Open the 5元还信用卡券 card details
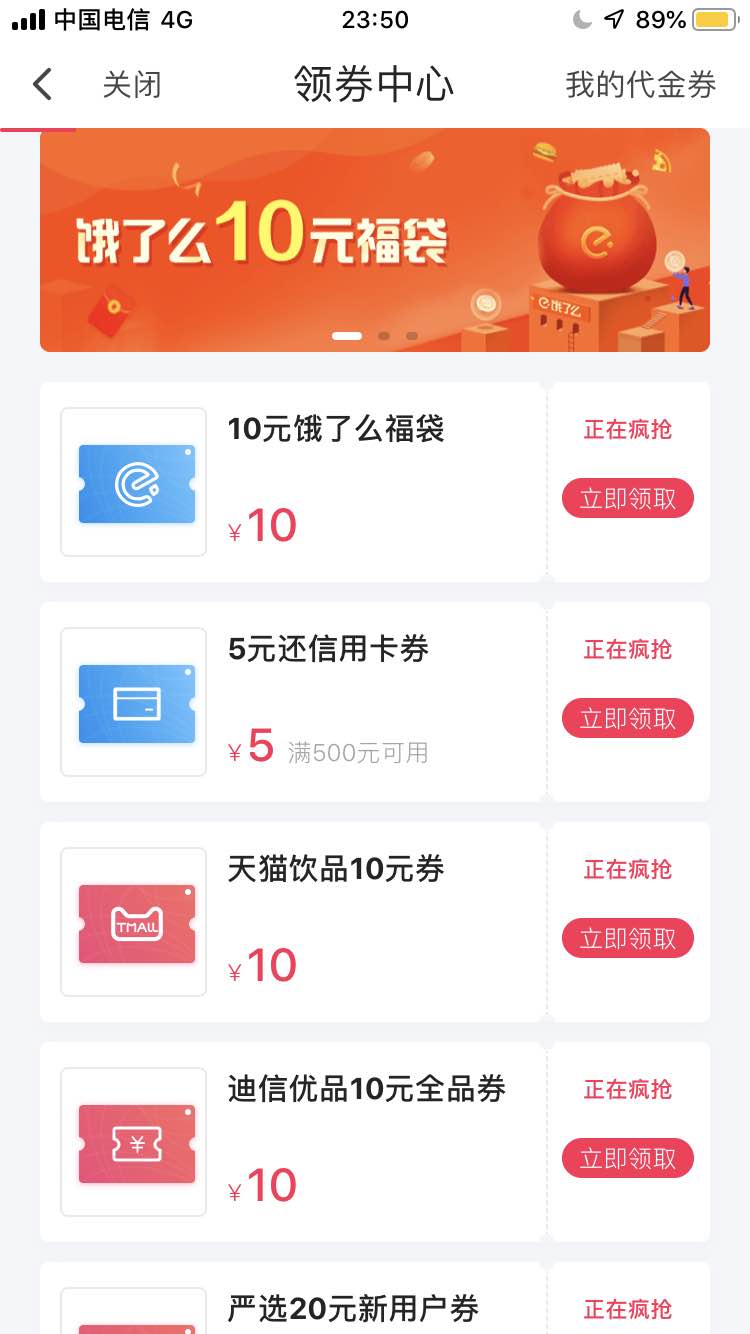750x1334 pixels. 293,702
